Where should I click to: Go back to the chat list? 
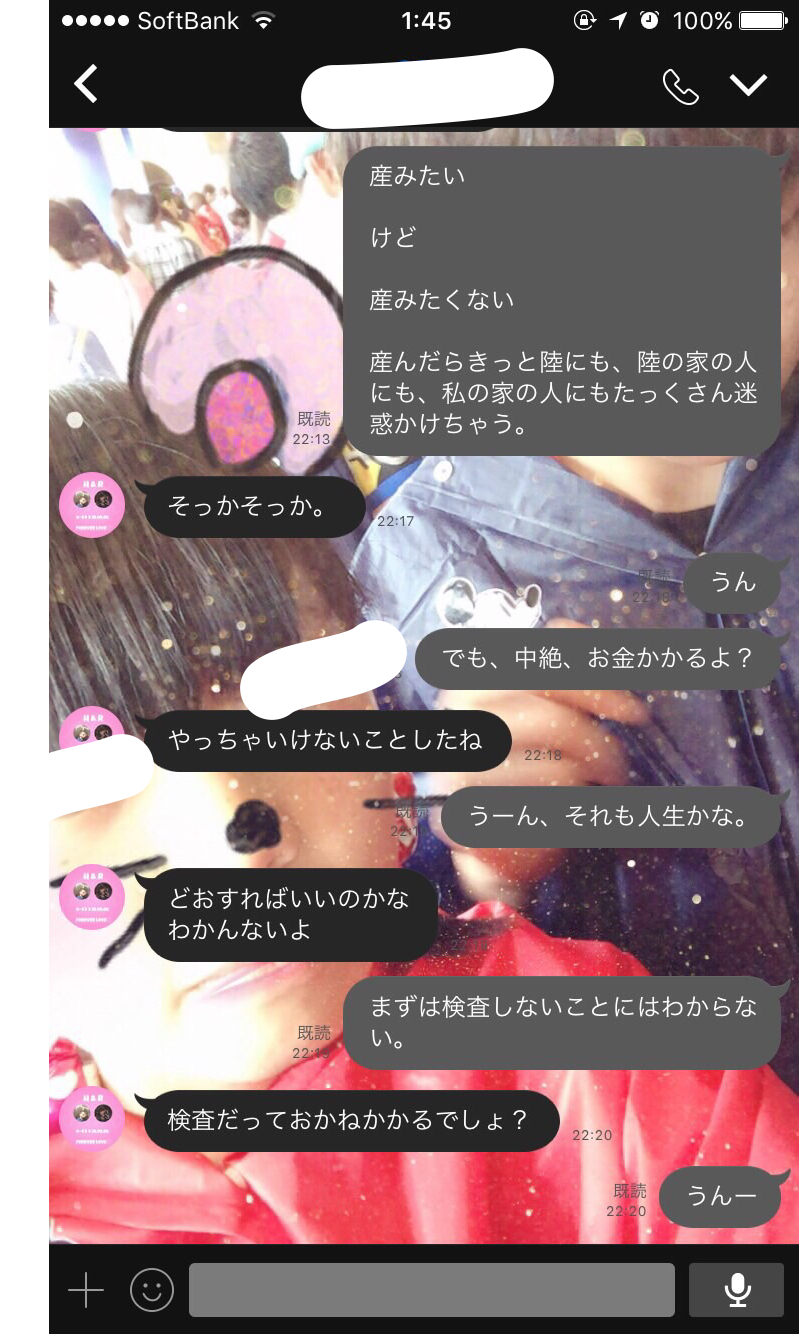click(x=86, y=84)
